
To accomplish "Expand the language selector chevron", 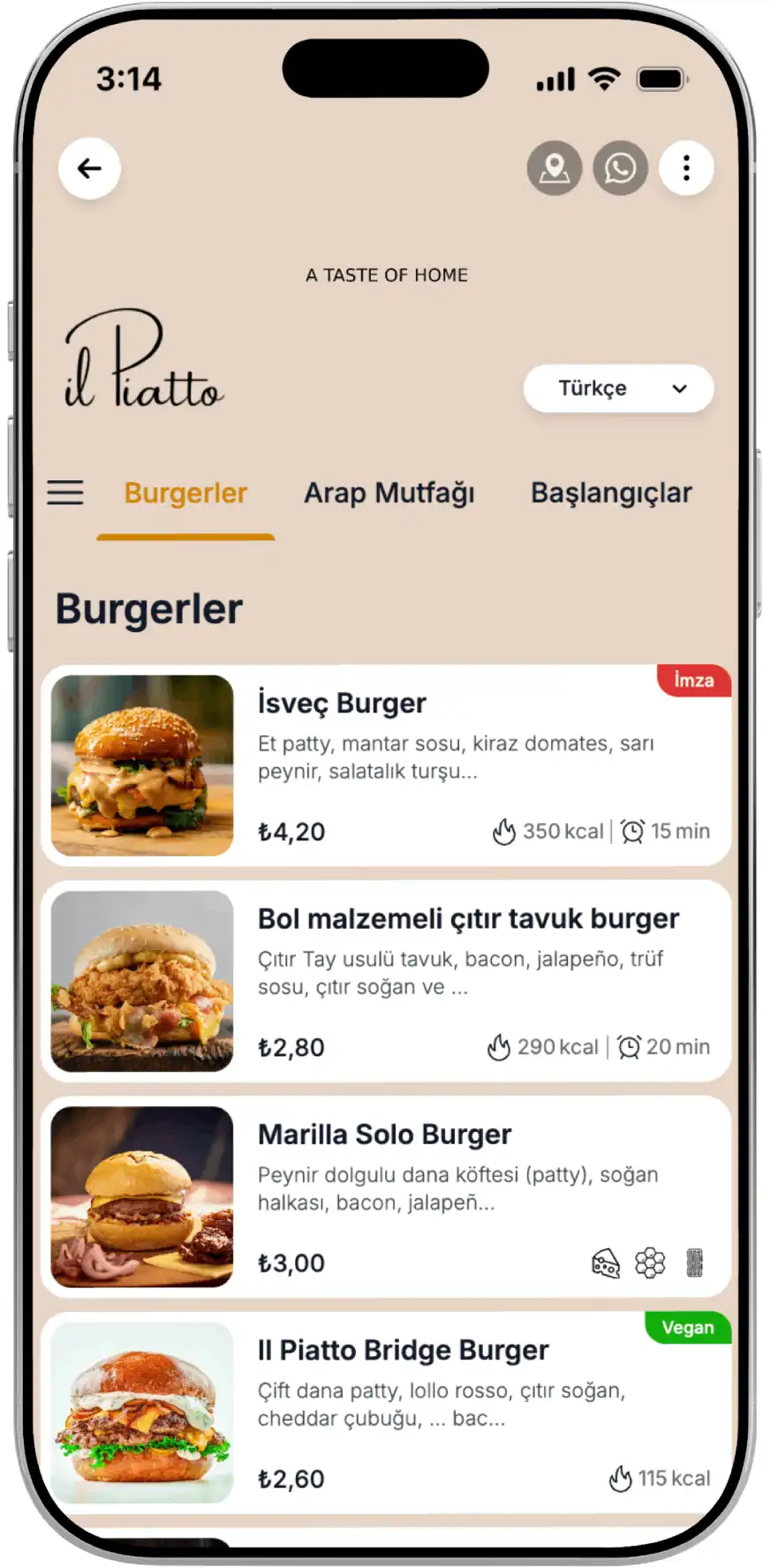I will tap(678, 388).
